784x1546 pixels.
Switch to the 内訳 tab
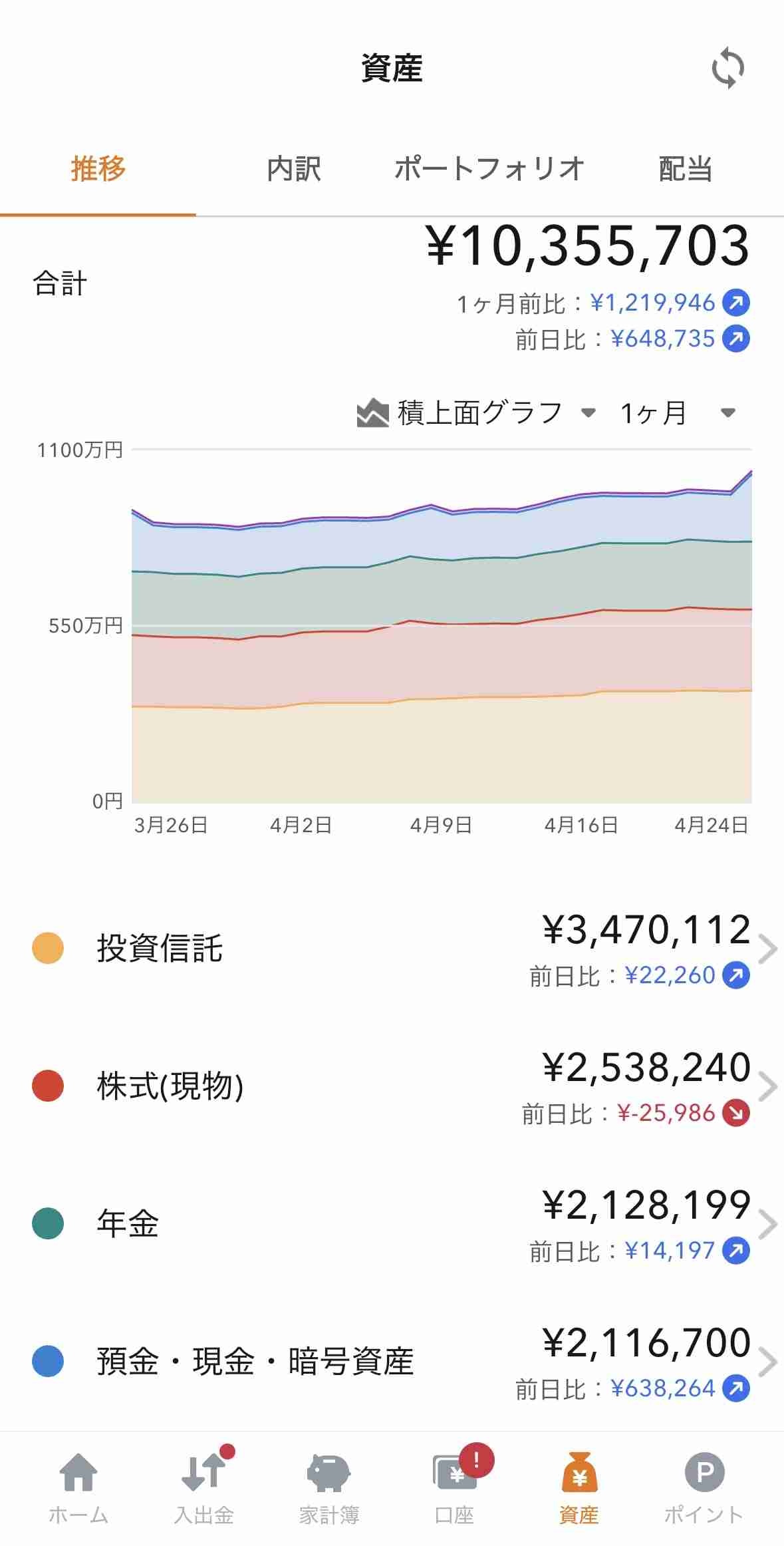click(x=294, y=169)
